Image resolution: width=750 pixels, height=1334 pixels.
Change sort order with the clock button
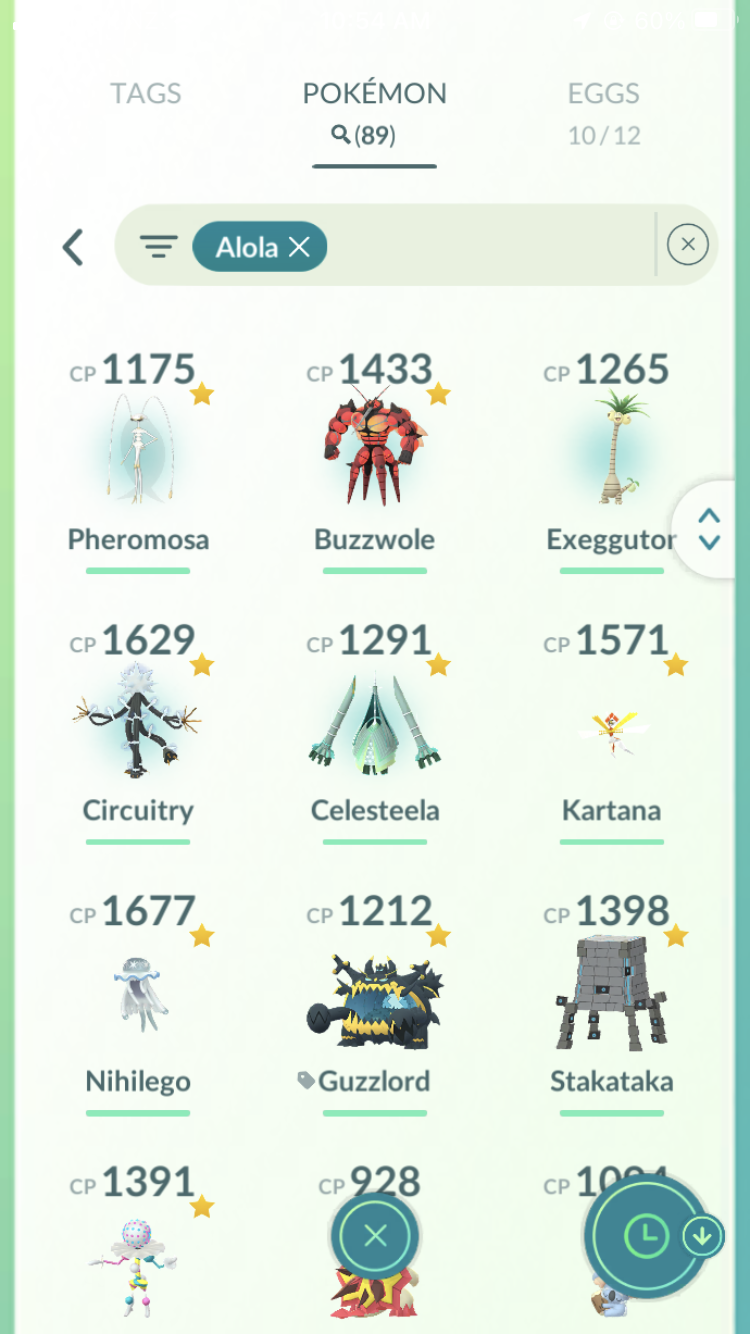point(646,1237)
